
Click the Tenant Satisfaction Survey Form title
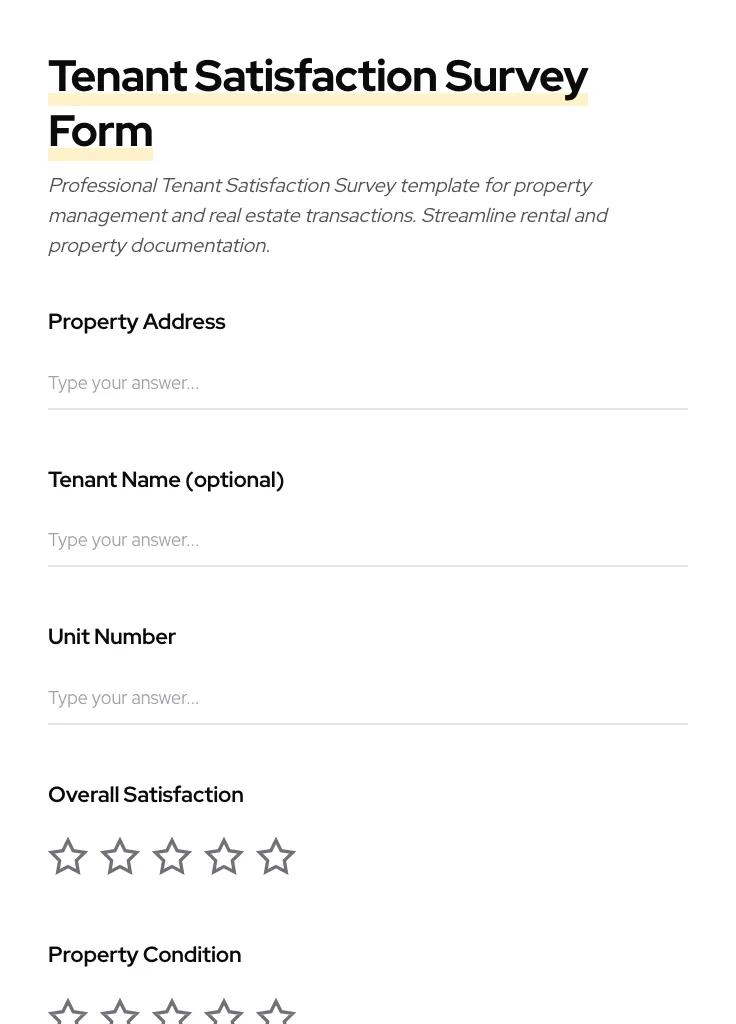318,103
